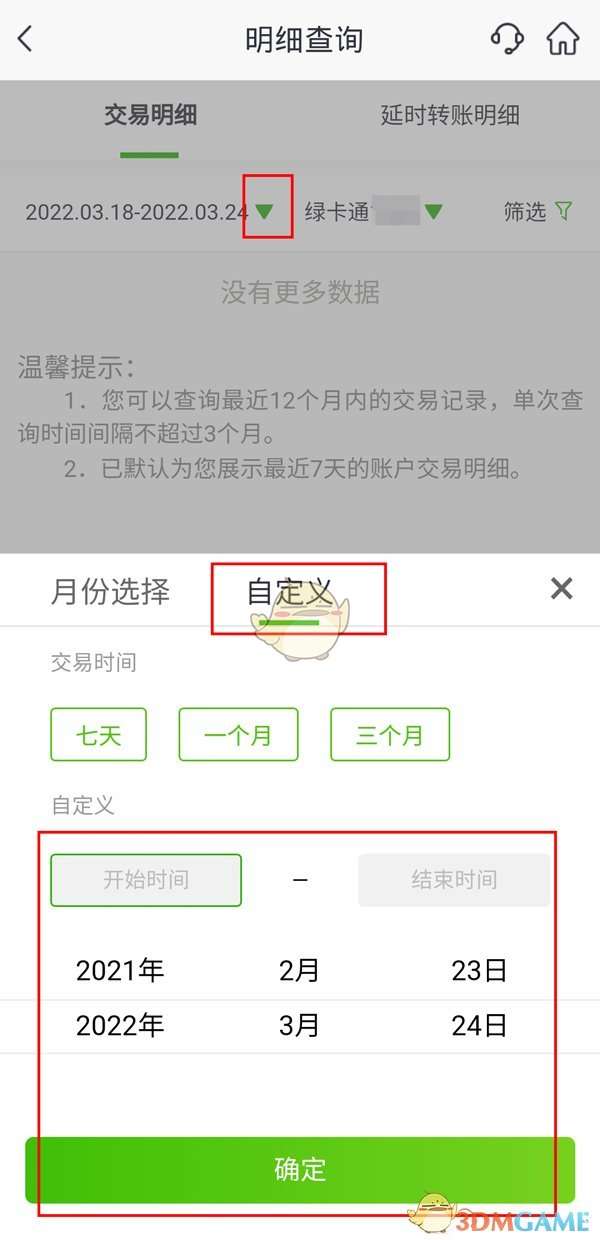Close the date selection panel

click(x=562, y=589)
